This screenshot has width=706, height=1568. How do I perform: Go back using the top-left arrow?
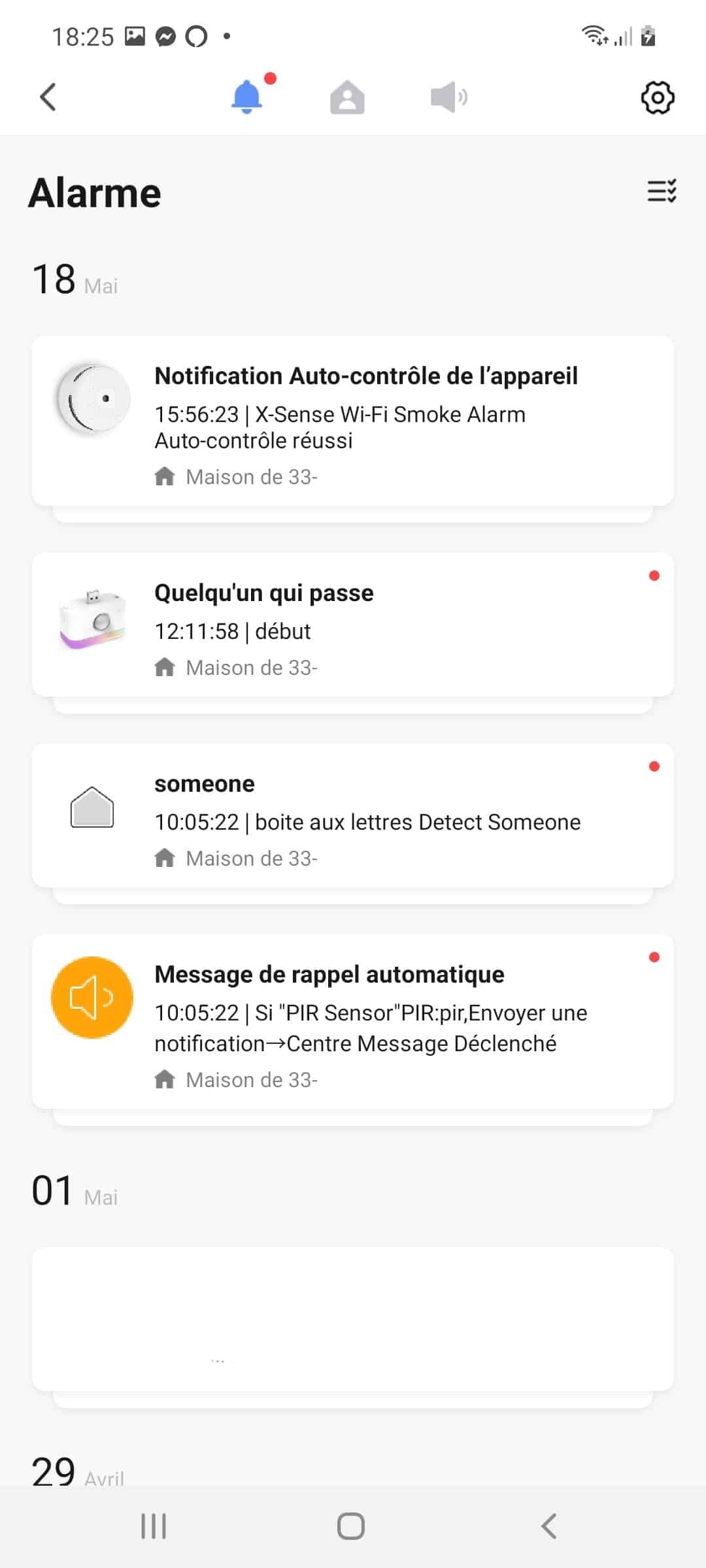(48, 97)
